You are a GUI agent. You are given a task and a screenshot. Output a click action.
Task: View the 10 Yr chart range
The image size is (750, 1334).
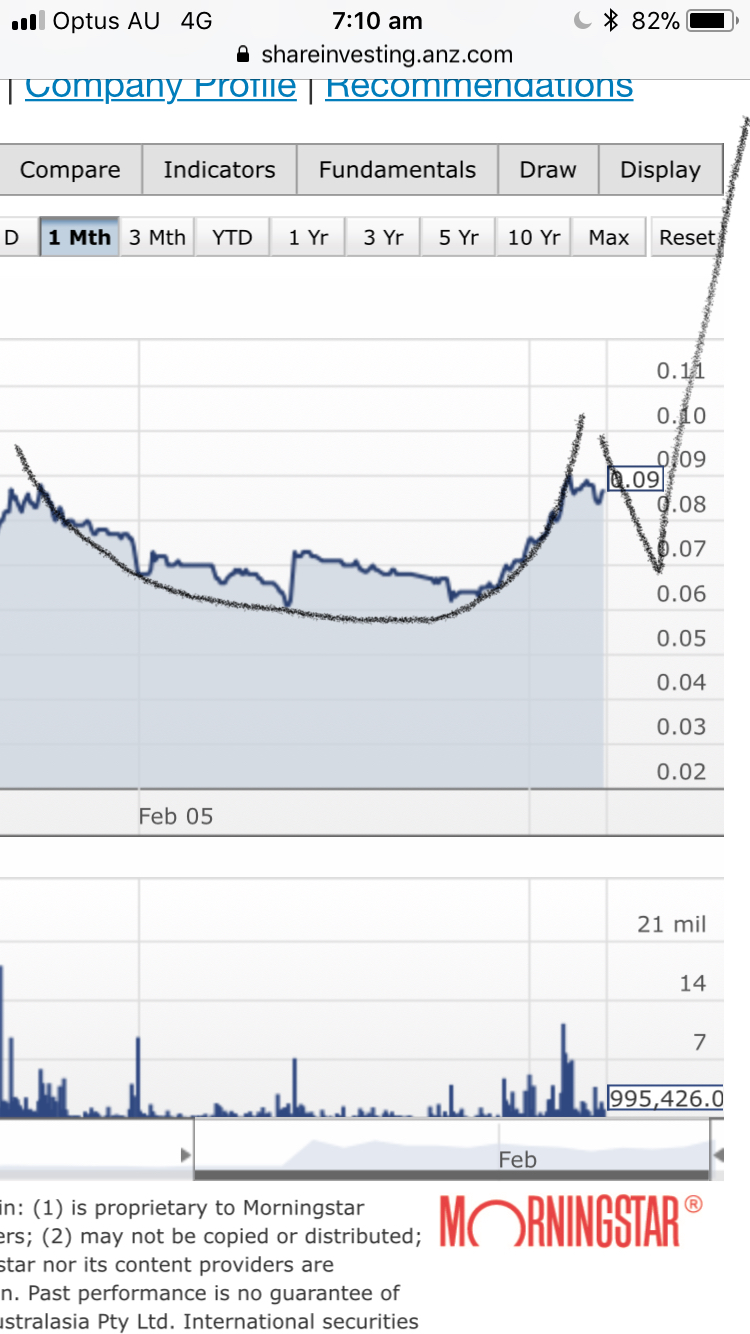[x=534, y=238]
